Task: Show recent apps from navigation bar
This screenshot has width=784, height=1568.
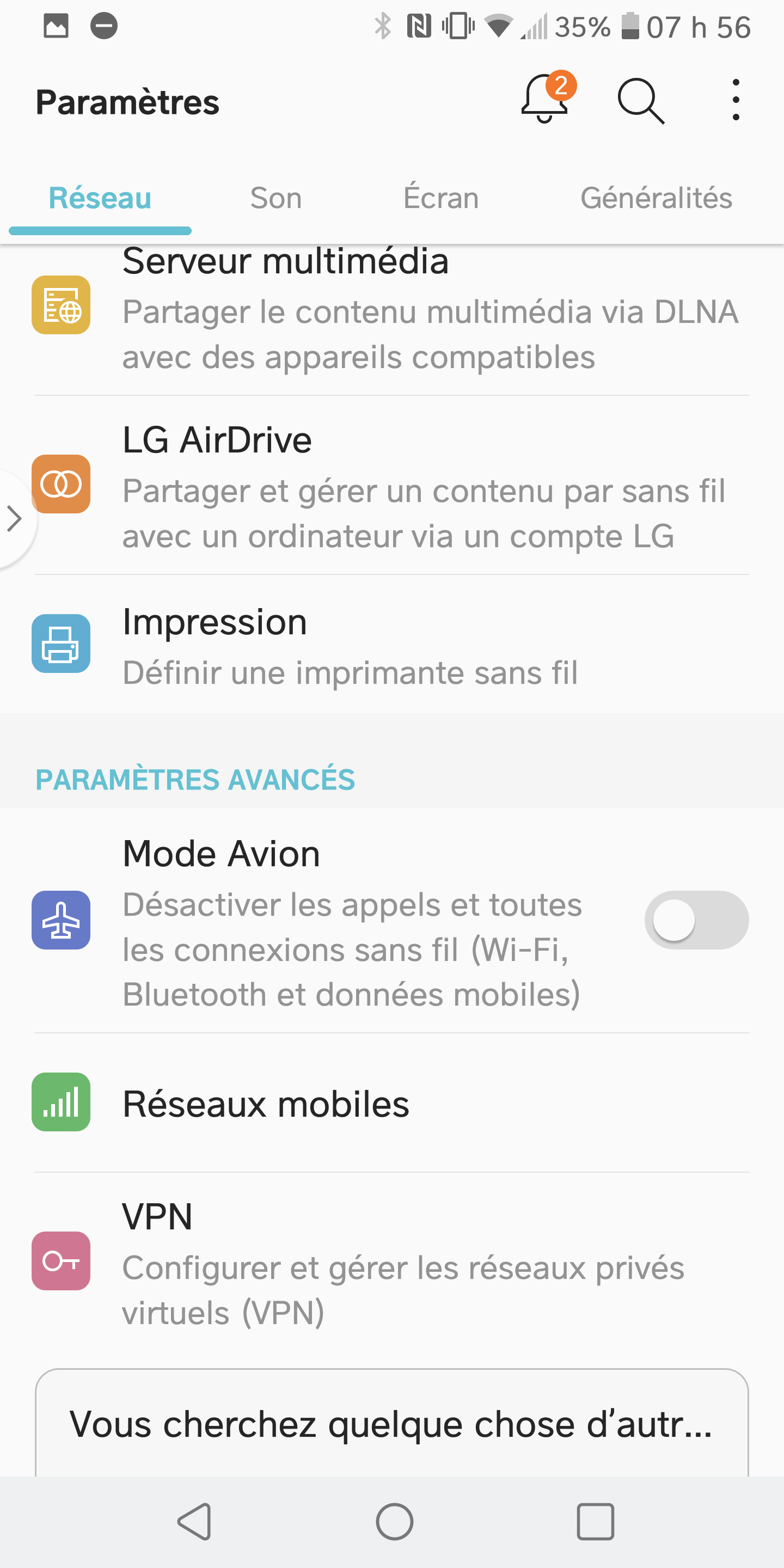Action: coord(595,1521)
